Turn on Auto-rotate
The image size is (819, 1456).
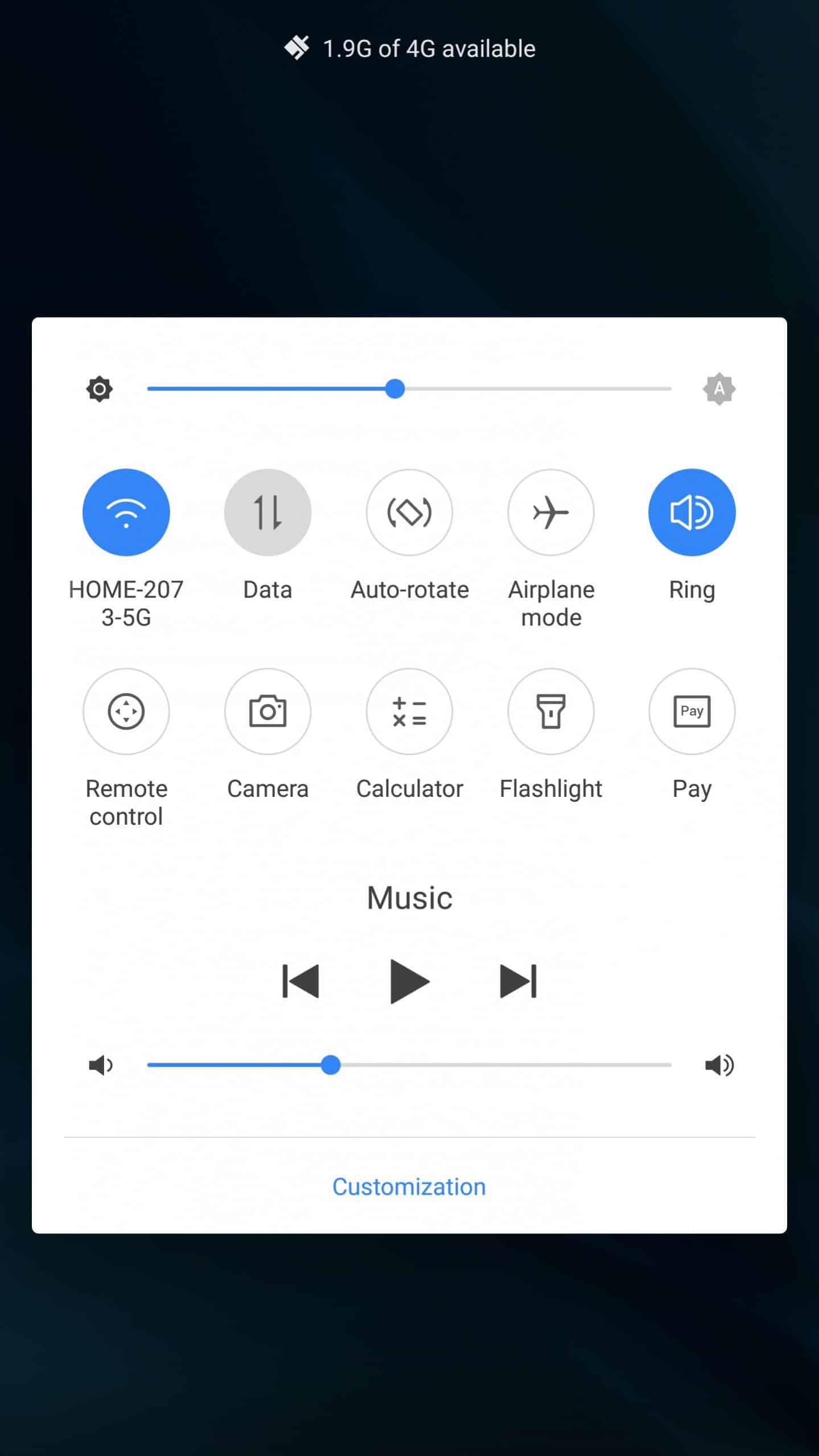[x=409, y=512]
